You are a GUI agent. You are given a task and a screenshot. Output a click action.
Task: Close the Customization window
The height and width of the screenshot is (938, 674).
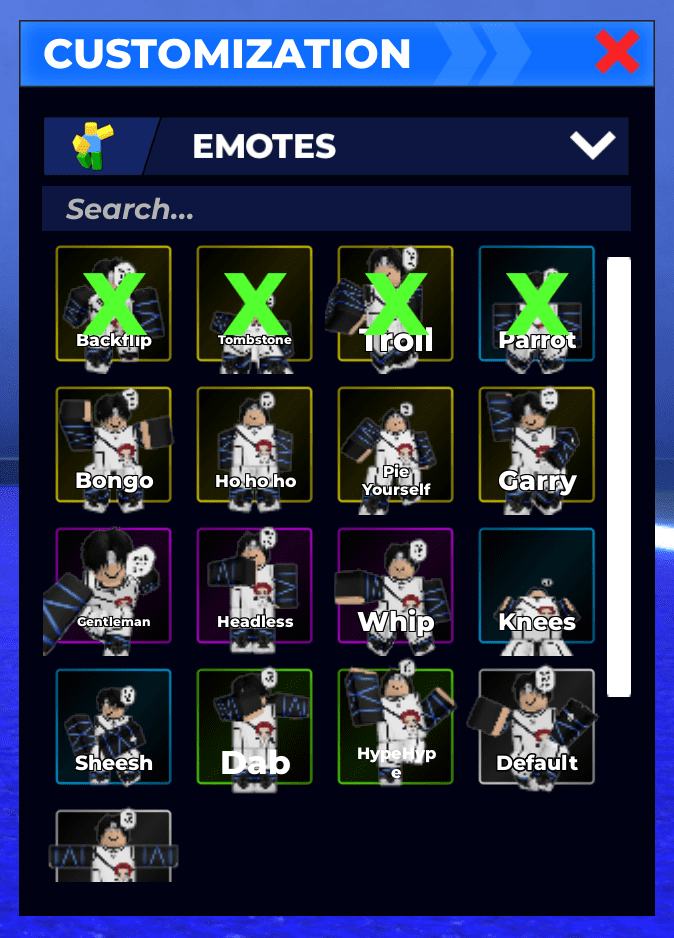tap(617, 52)
